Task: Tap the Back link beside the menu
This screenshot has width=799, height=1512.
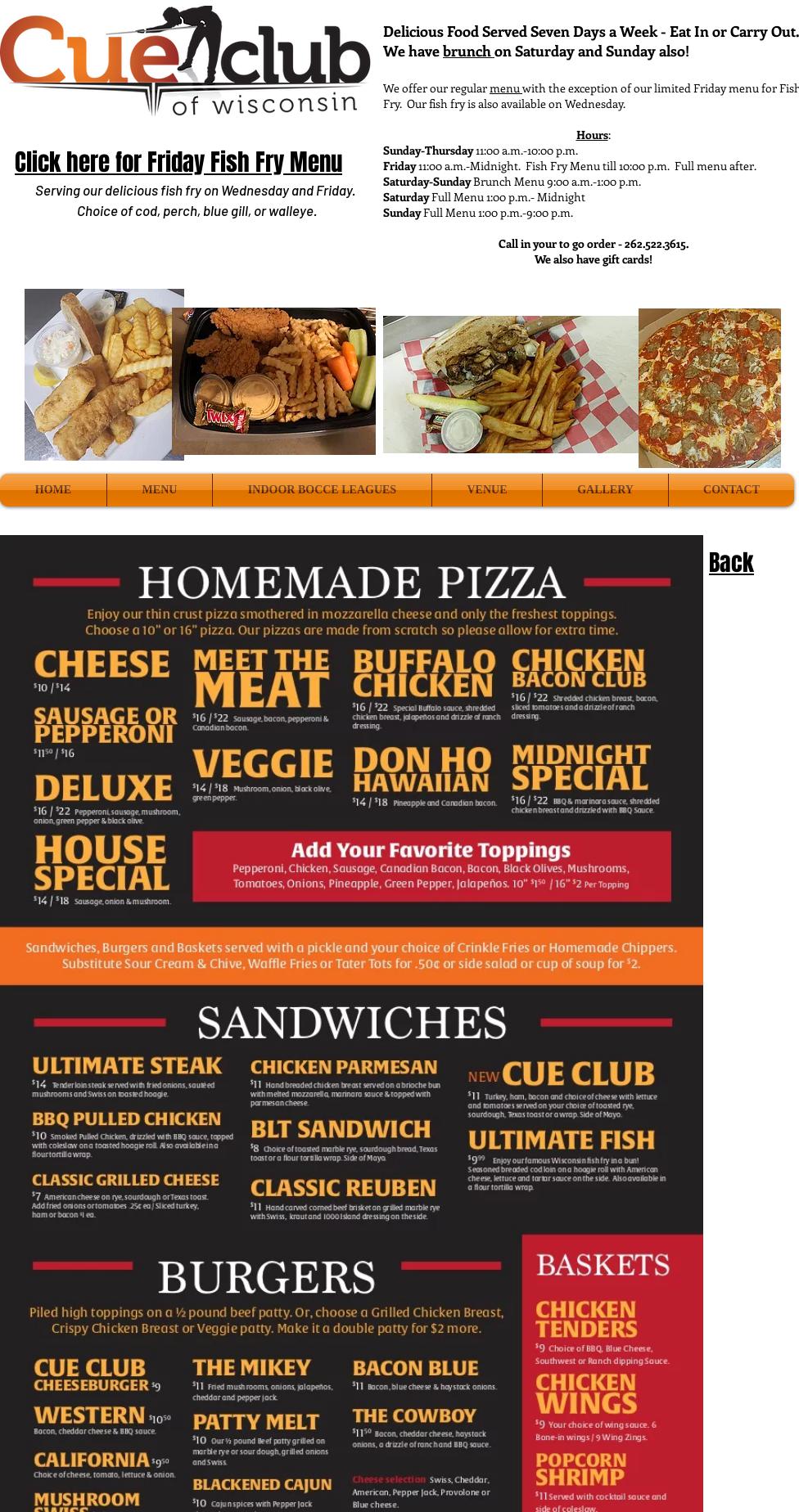Action: coord(731,562)
